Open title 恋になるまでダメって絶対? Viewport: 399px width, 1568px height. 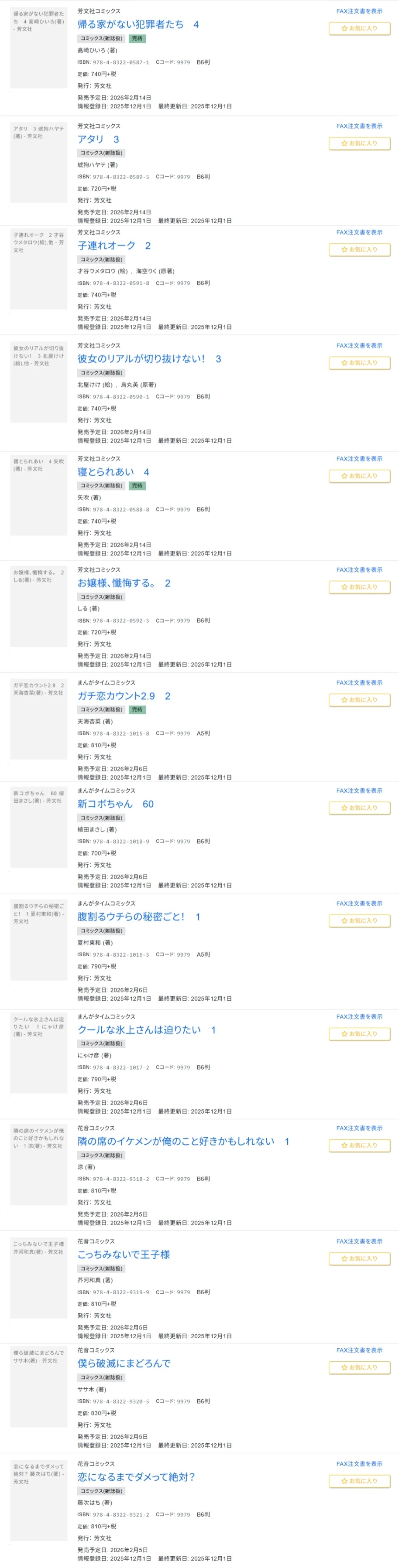point(136,1477)
